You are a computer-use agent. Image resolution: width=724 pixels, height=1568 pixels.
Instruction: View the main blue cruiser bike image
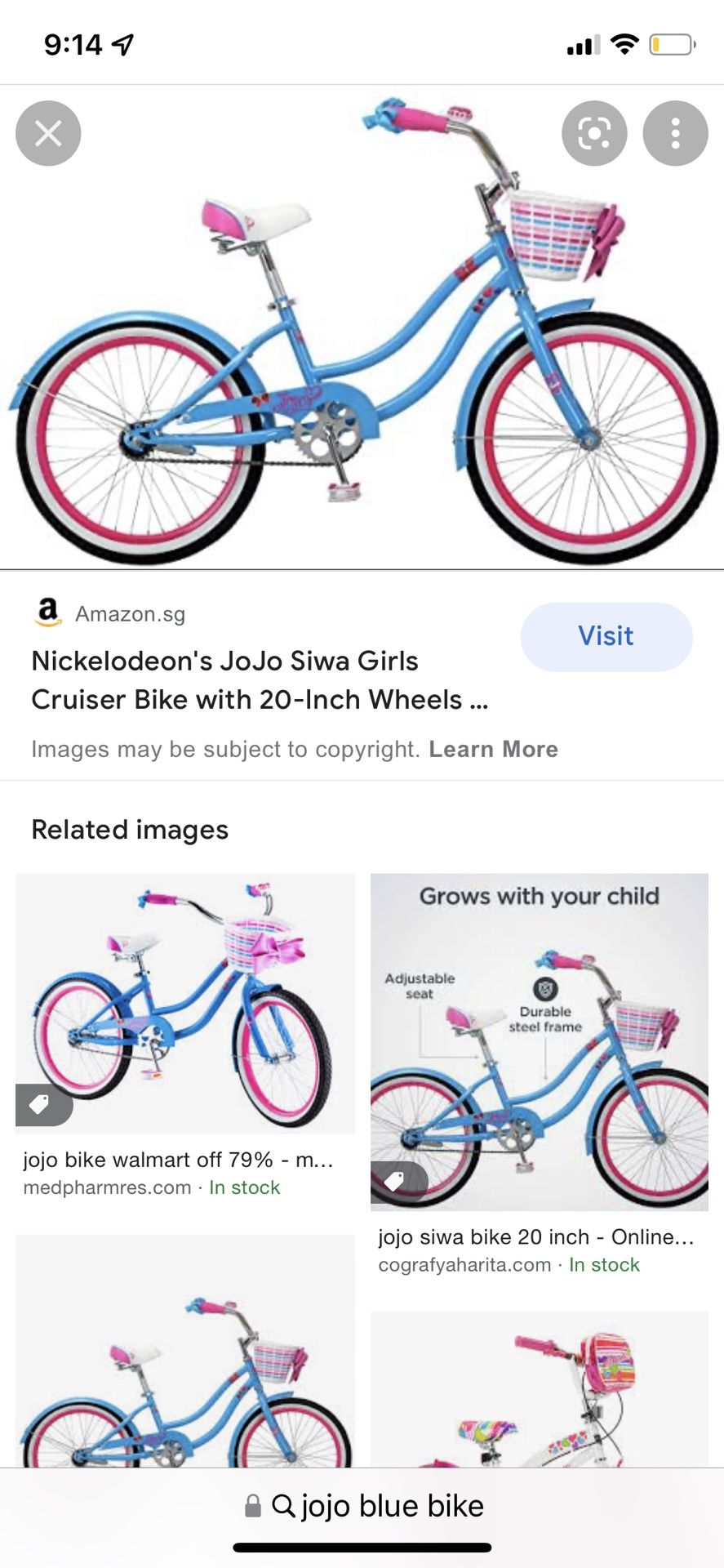(x=362, y=327)
